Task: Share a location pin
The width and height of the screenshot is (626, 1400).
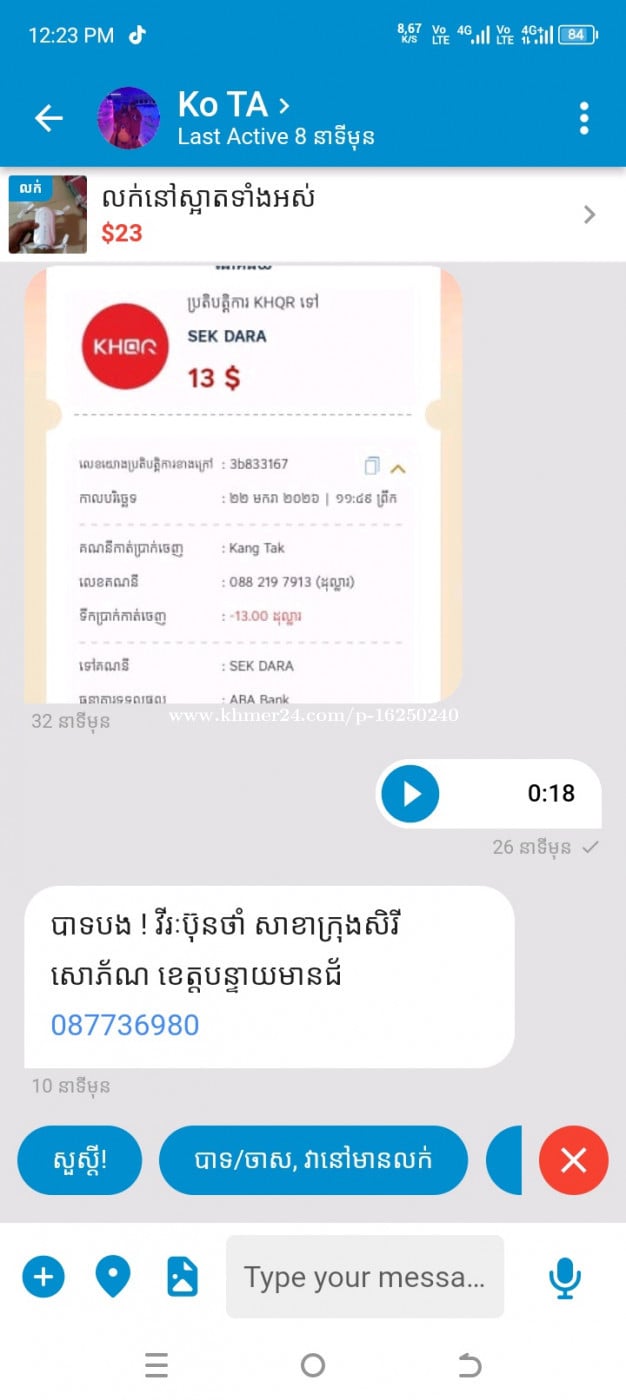Action: point(112,1277)
